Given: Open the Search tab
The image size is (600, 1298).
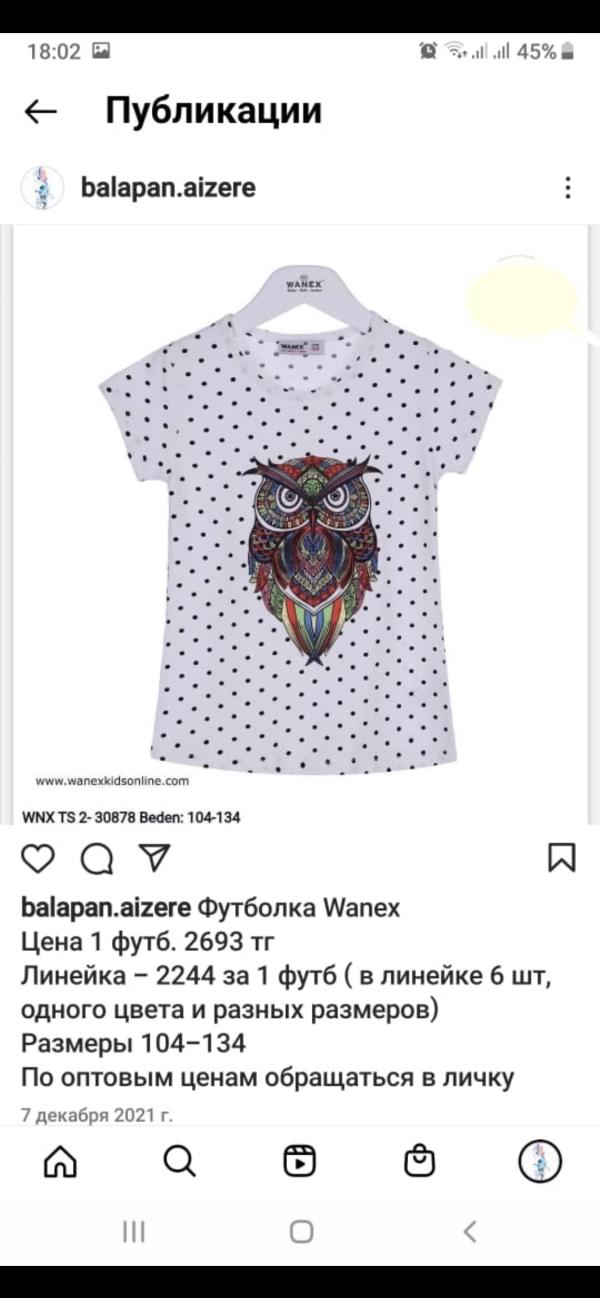Looking at the screenshot, I should pos(179,1161).
